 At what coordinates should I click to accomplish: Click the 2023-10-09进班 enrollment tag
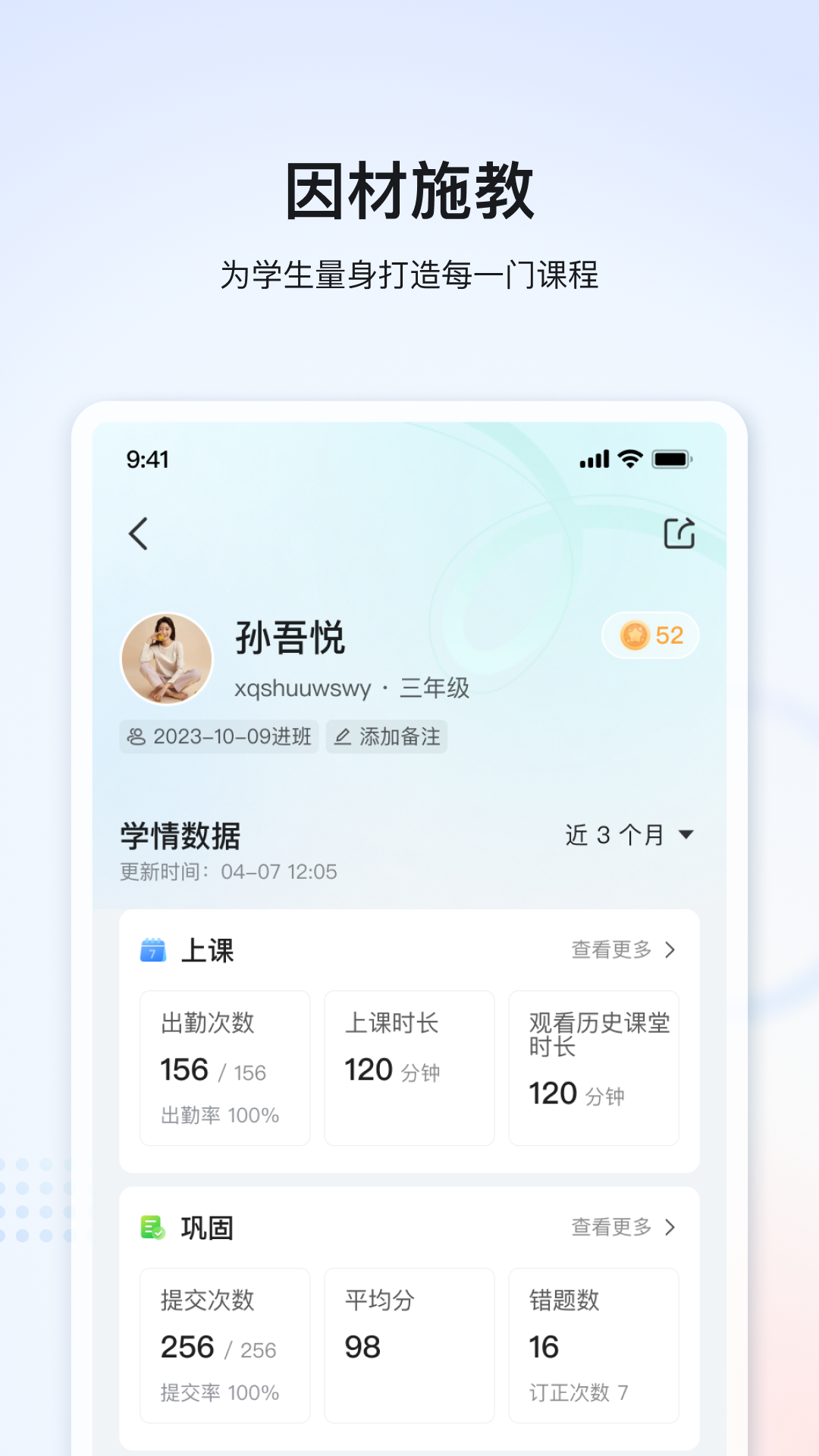click(x=218, y=736)
